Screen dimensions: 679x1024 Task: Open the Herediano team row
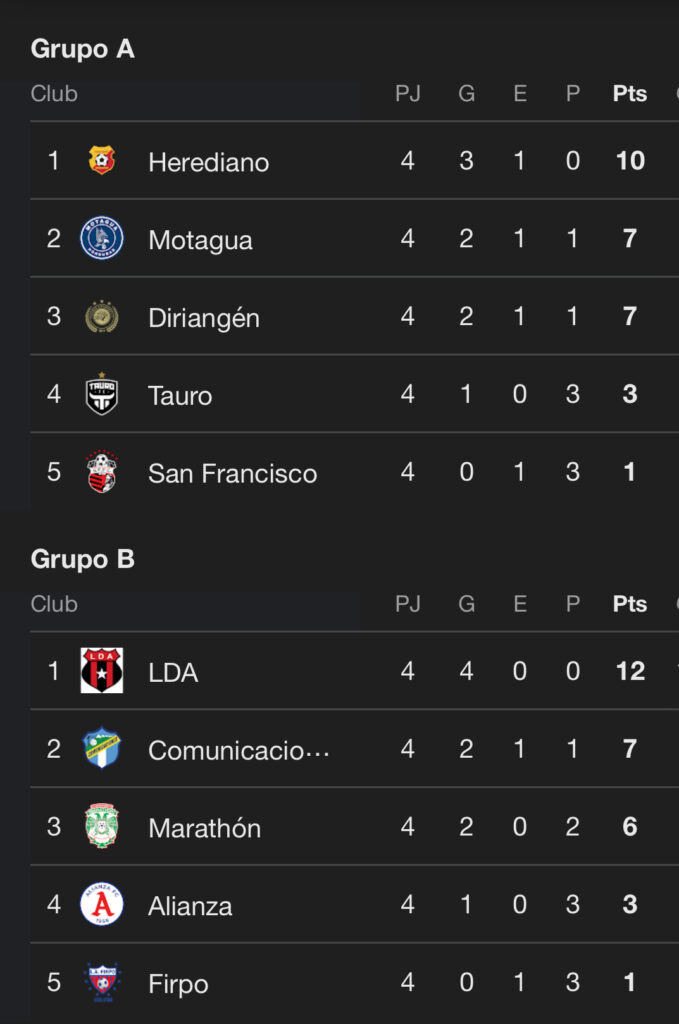[x=208, y=162]
